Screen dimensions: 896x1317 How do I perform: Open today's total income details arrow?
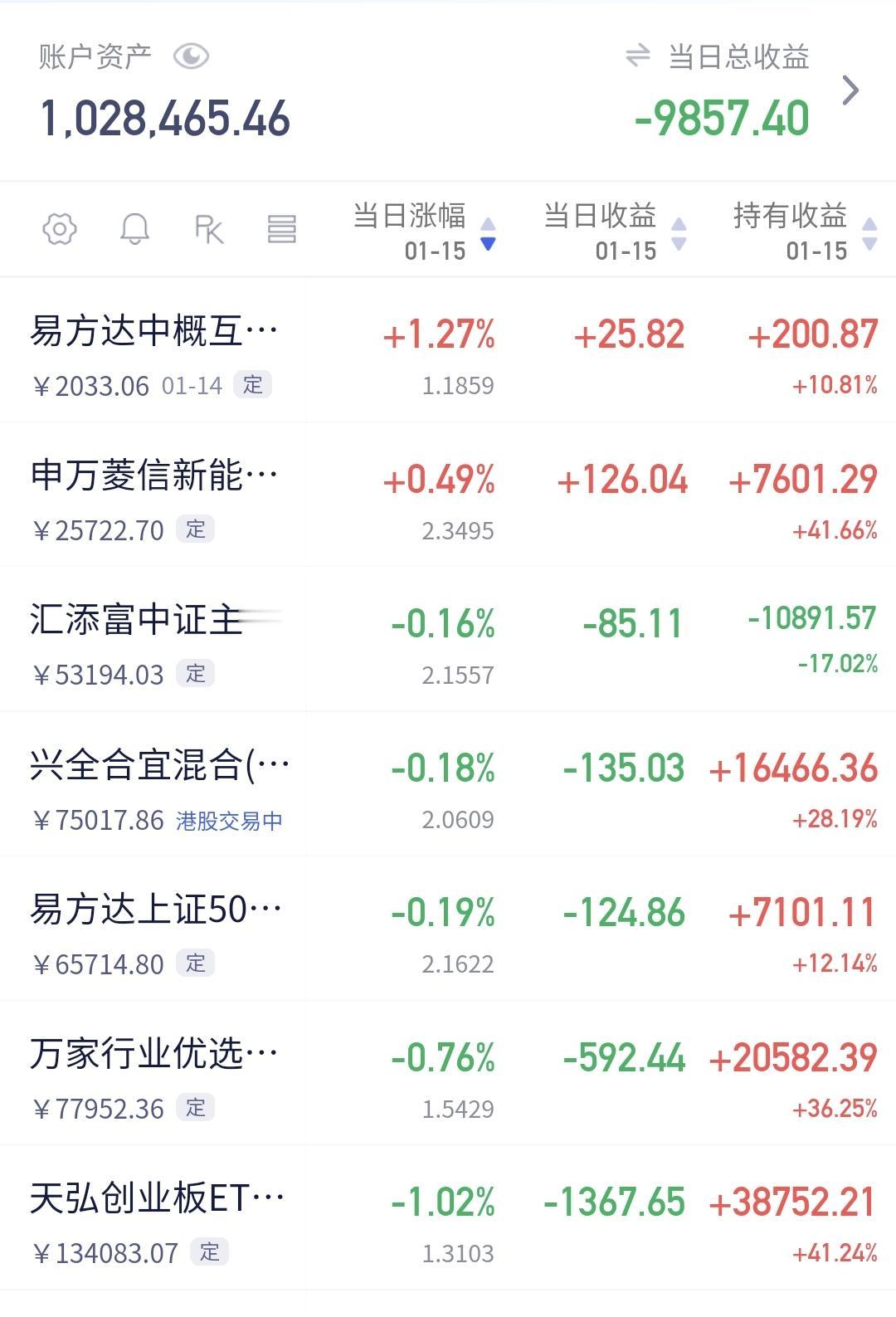coord(850,90)
